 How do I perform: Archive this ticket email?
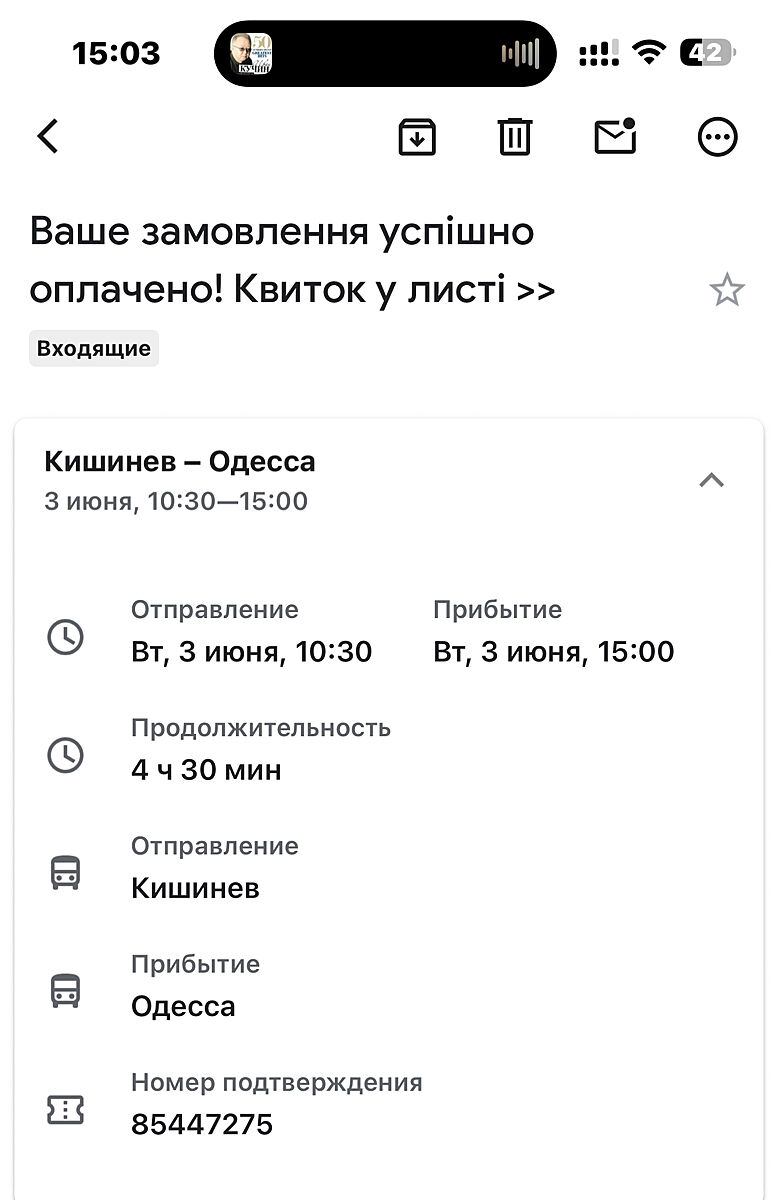coord(417,136)
